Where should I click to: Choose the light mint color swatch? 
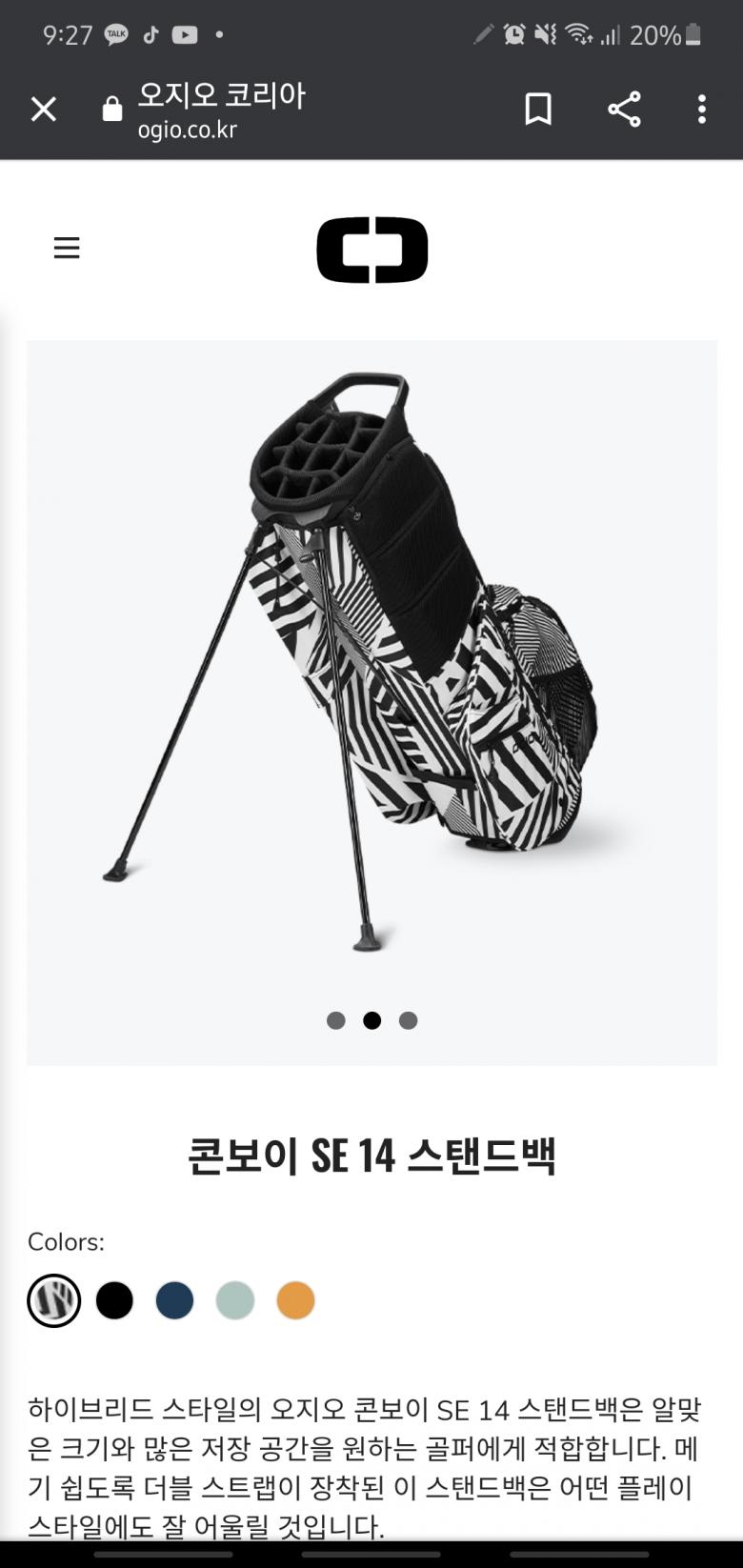[x=235, y=1300]
